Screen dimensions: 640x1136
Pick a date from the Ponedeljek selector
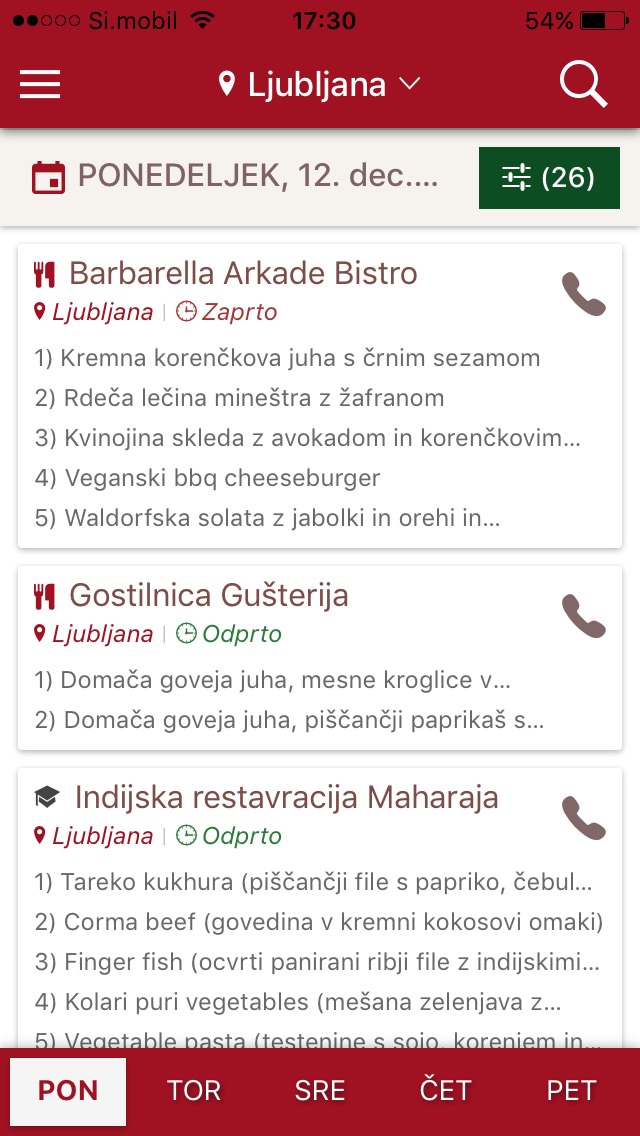(x=236, y=178)
